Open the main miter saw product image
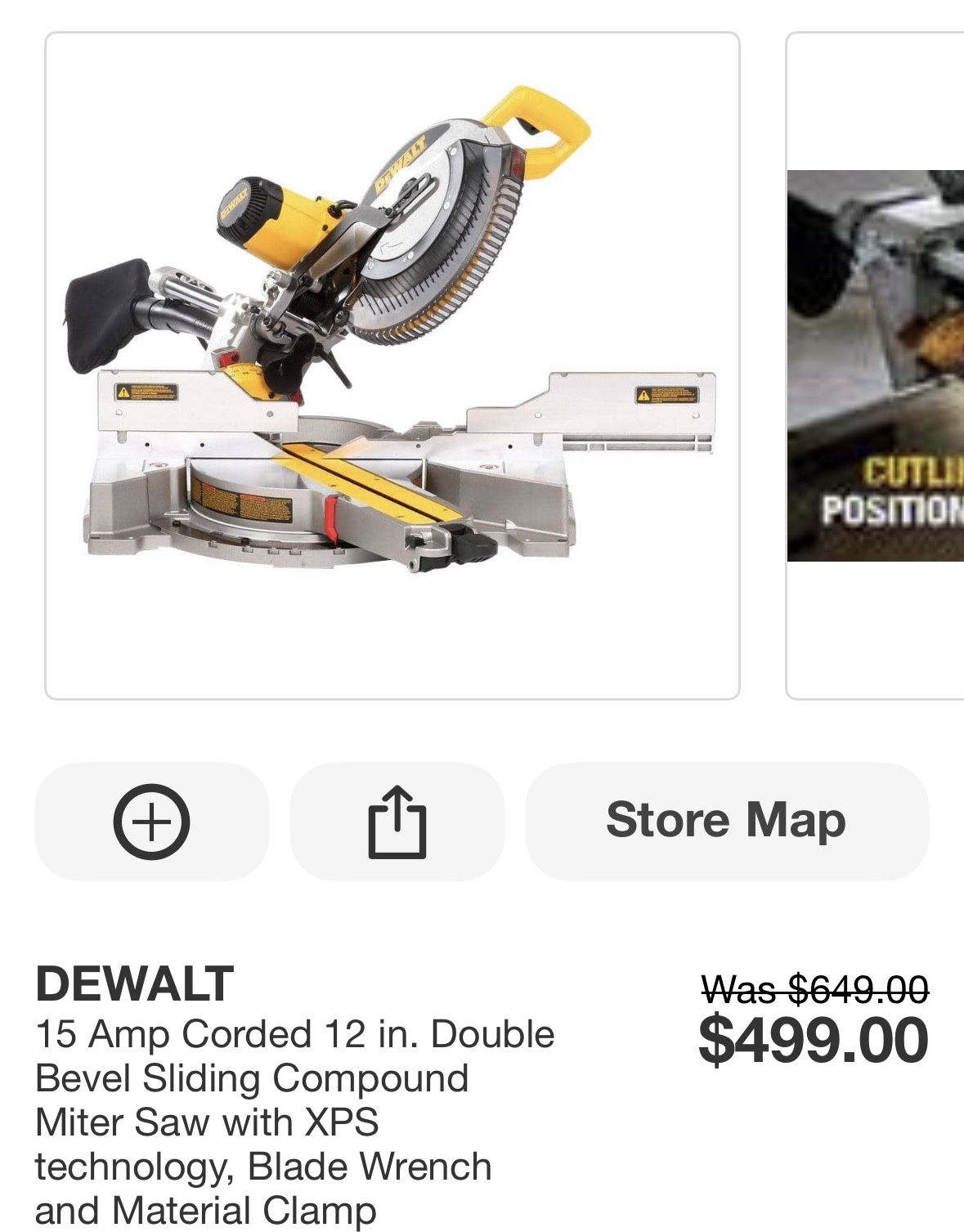The height and width of the screenshot is (1232, 964). pyautogui.click(x=392, y=365)
